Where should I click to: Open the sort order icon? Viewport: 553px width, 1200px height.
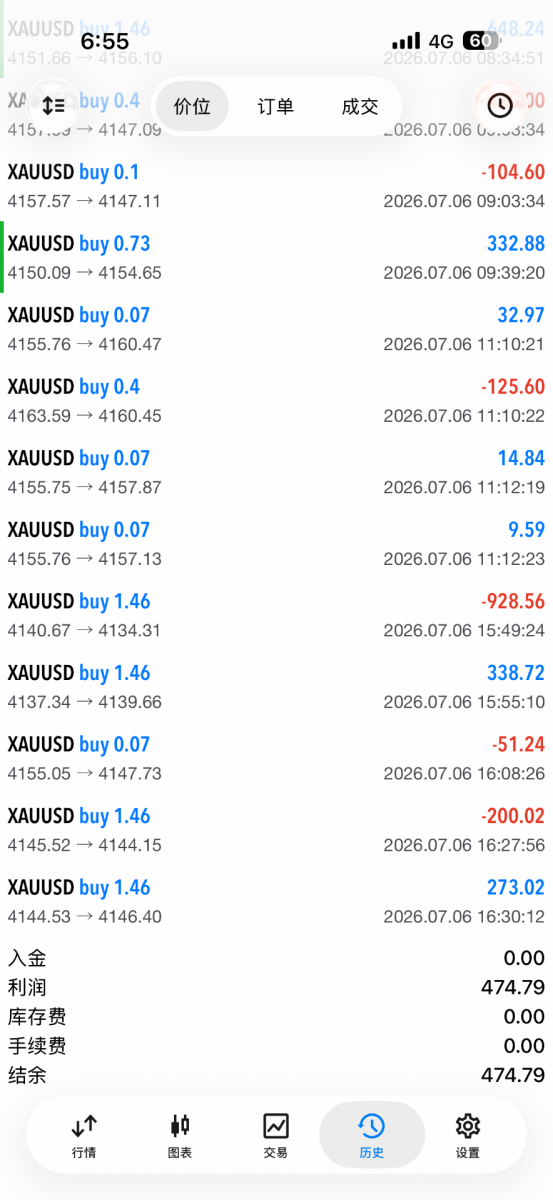pyautogui.click(x=53, y=105)
